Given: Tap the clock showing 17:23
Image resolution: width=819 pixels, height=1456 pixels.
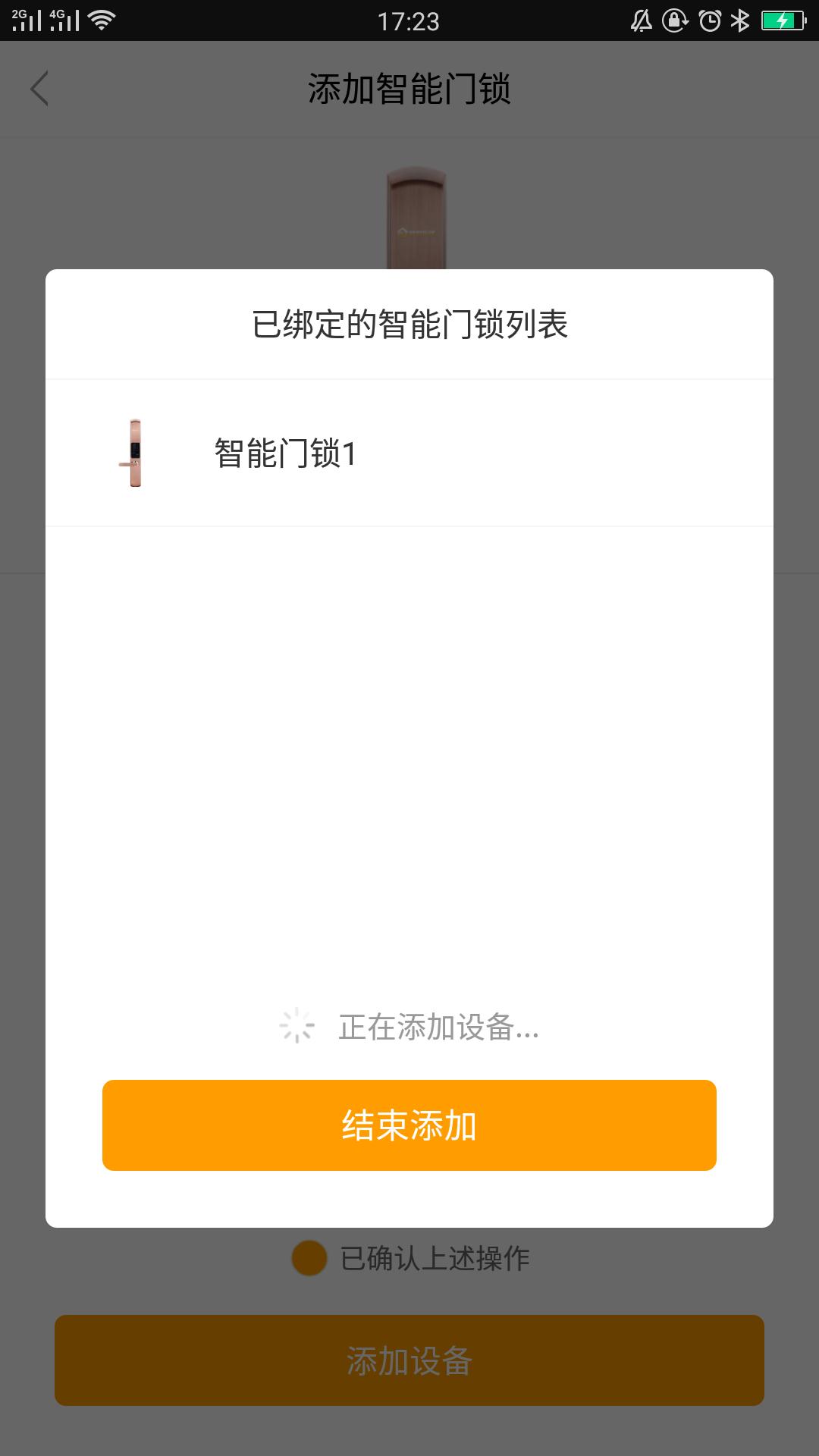Looking at the screenshot, I should tap(409, 21).
